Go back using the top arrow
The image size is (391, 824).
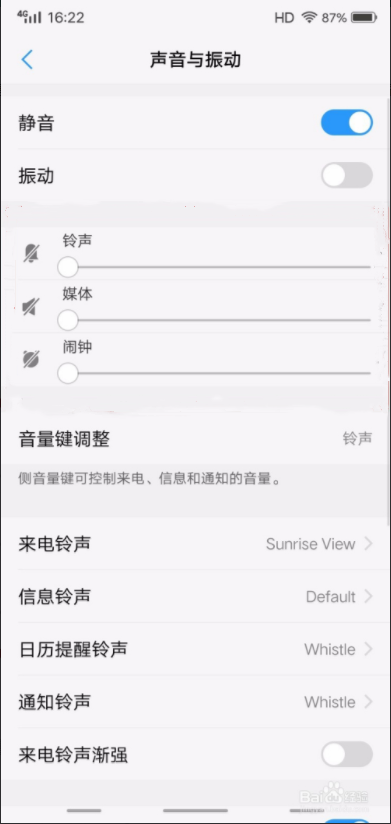[x=27, y=59]
